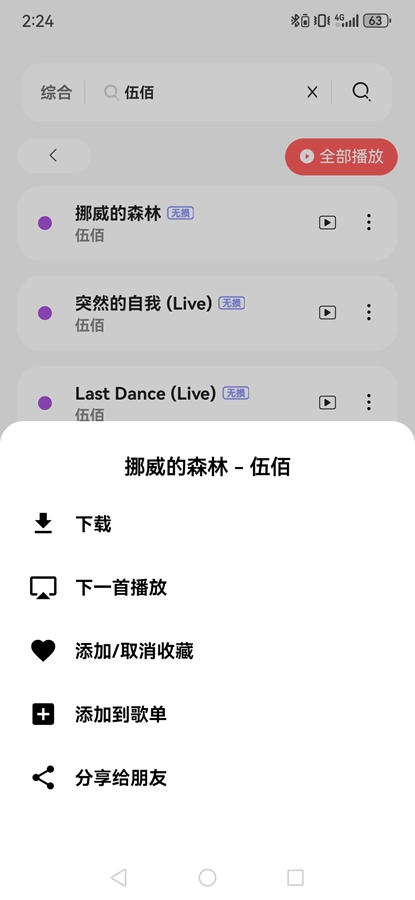Image resolution: width=415 pixels, height=900 pixels.
Task: Open the 综合 search type selector
Action: pyautogui.click(x=56, y=92)
